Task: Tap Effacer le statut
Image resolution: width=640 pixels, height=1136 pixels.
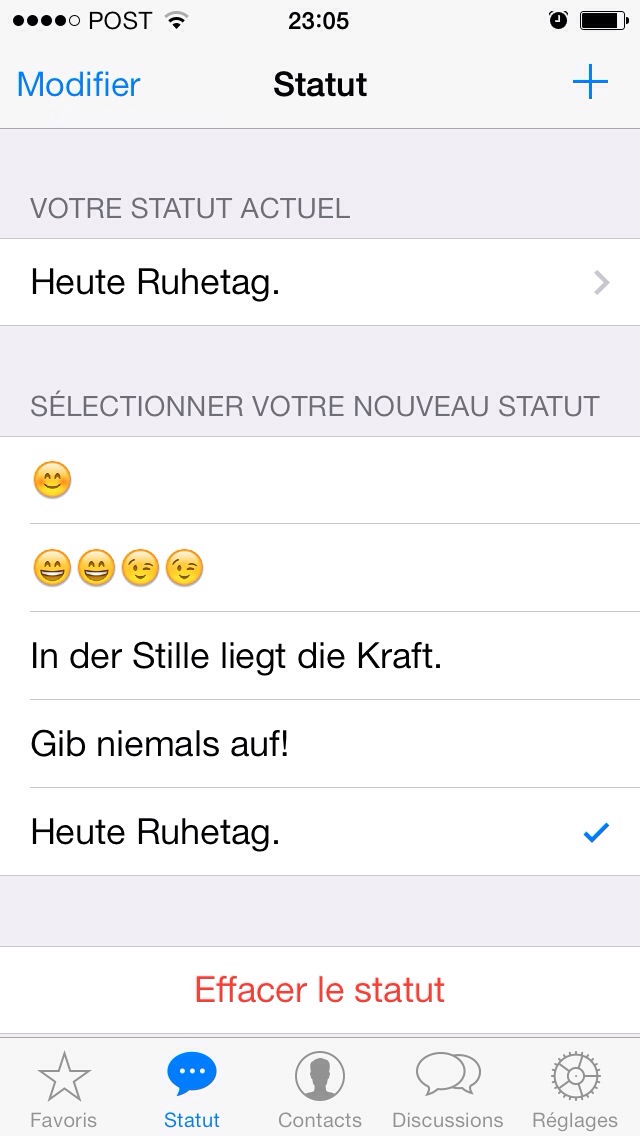Action: click(320, 990)
